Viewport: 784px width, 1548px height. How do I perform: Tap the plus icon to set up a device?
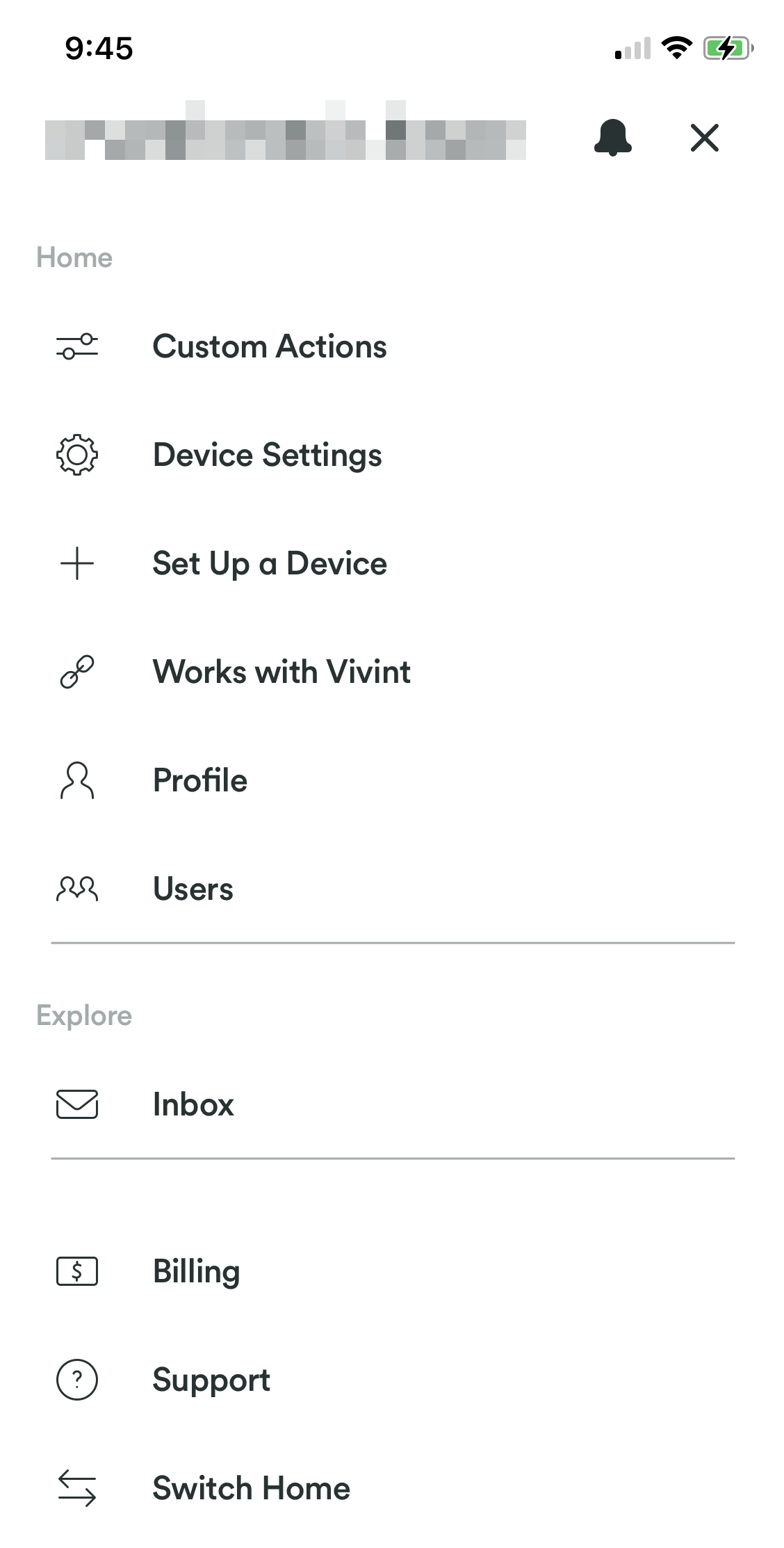tap(76, 563)
